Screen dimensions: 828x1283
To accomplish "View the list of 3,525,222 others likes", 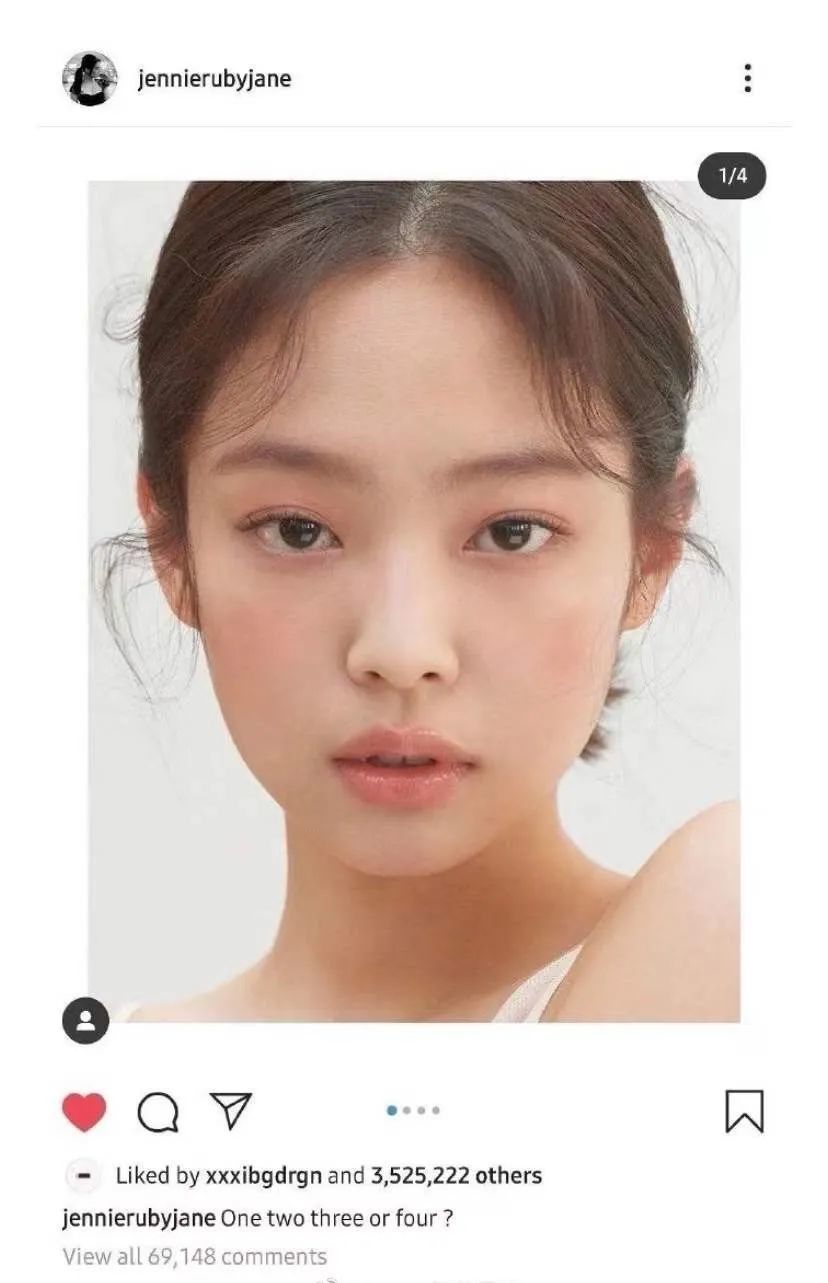I will [456, 1176].
